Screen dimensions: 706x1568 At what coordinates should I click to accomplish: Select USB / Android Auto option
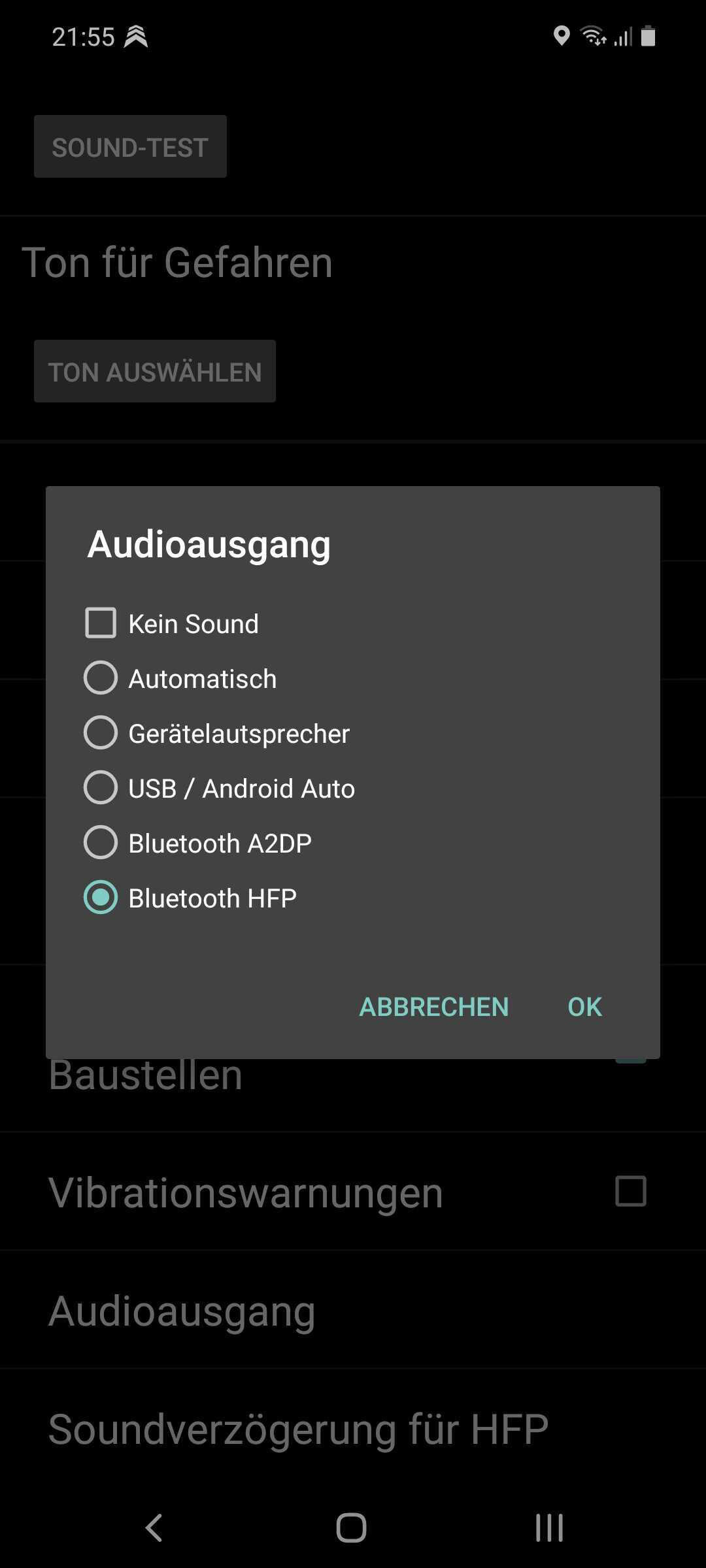pos(101,788)
